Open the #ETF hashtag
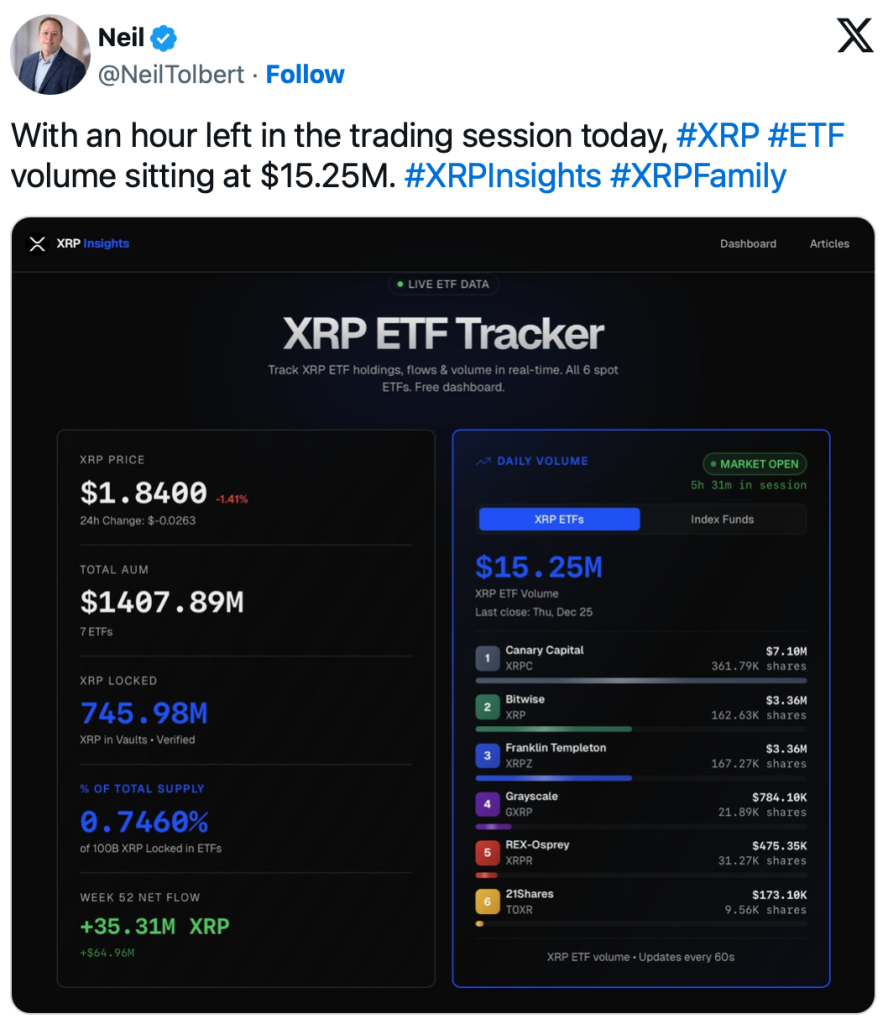This screenshot has width=888, height=1024. pyautogui.click(x=811, y=135)
